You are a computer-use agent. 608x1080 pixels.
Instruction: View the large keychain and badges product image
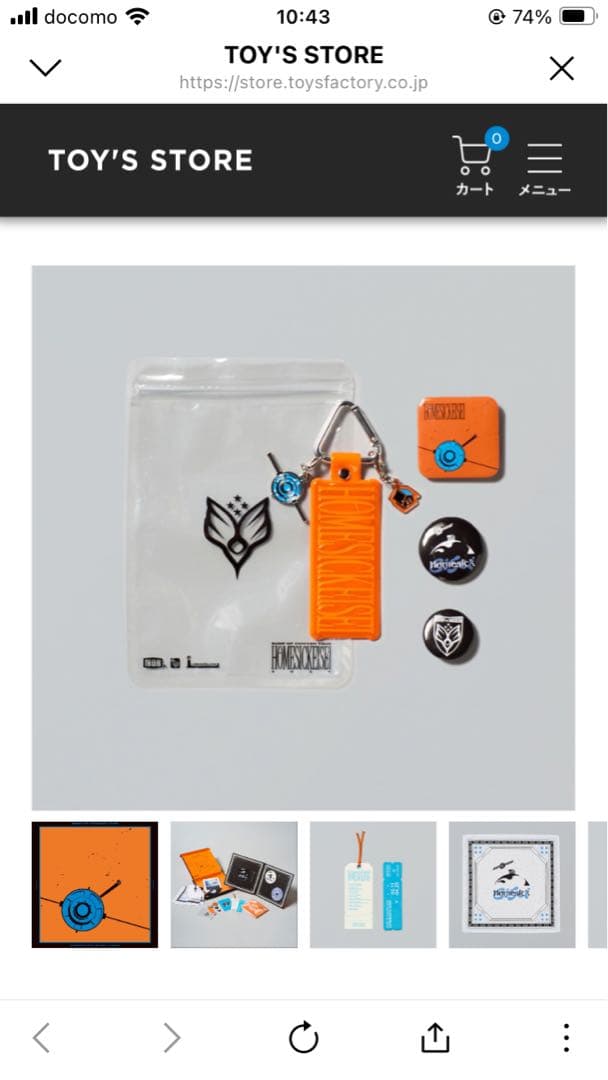pos(303,537)
